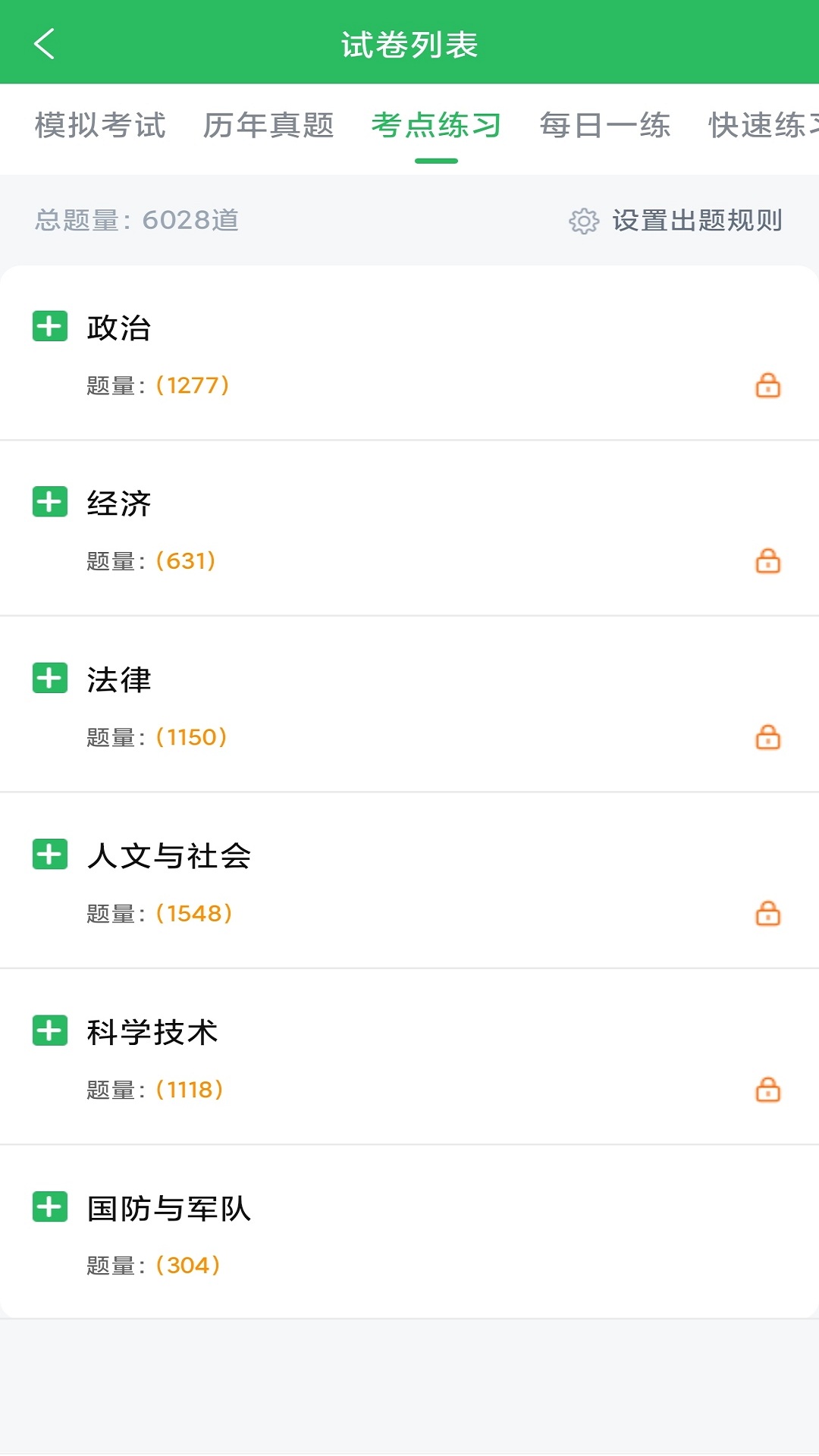Click the lock icon next to 政治
The width and height of the screenshot is (819, 1456).
[768, 386]
